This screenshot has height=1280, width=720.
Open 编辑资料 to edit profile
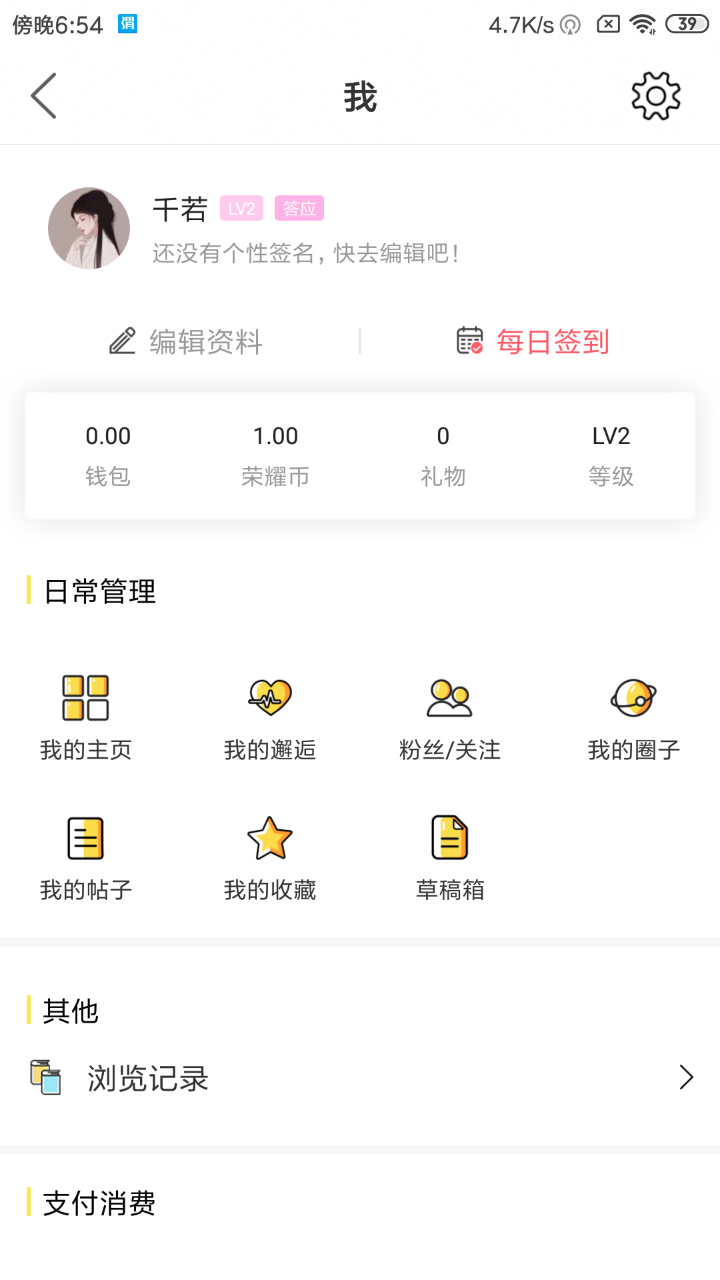pos(186,342)
